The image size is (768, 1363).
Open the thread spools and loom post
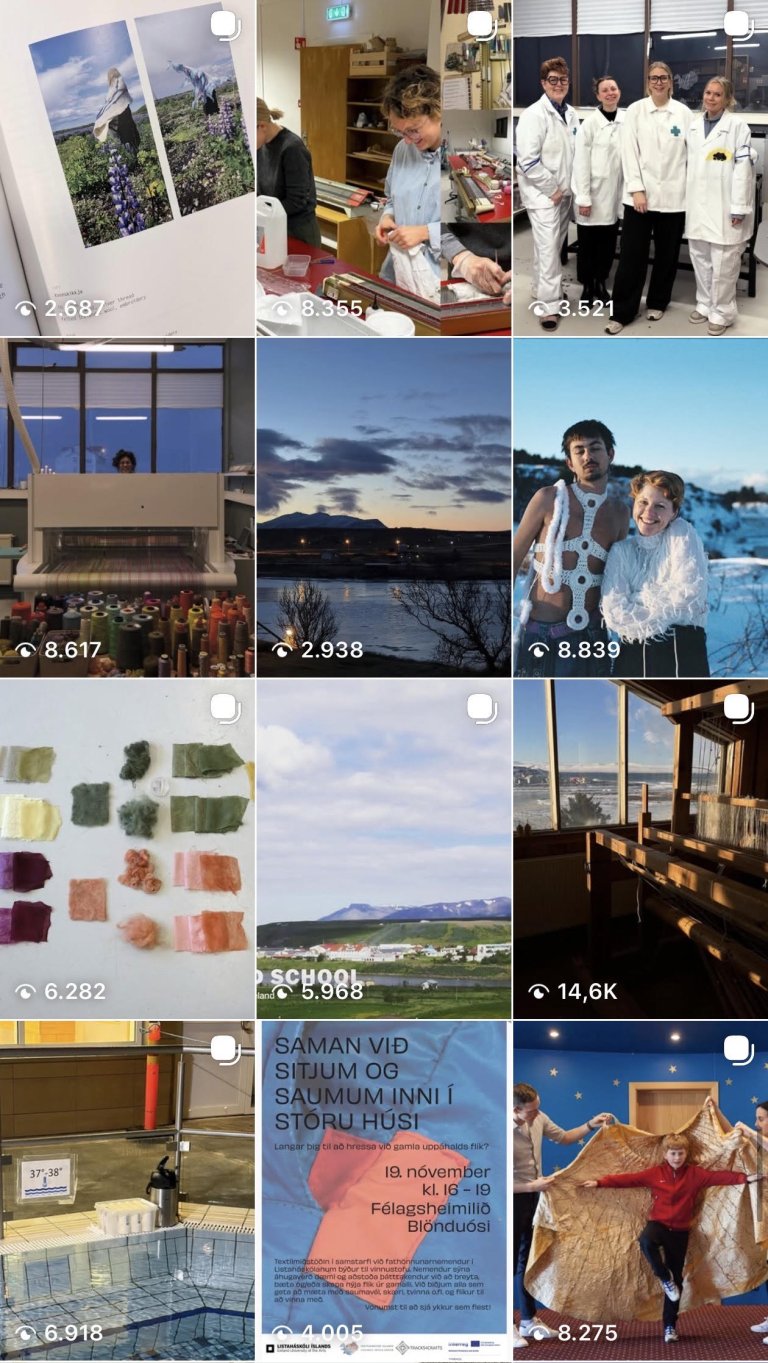click(x=127, y=508)
